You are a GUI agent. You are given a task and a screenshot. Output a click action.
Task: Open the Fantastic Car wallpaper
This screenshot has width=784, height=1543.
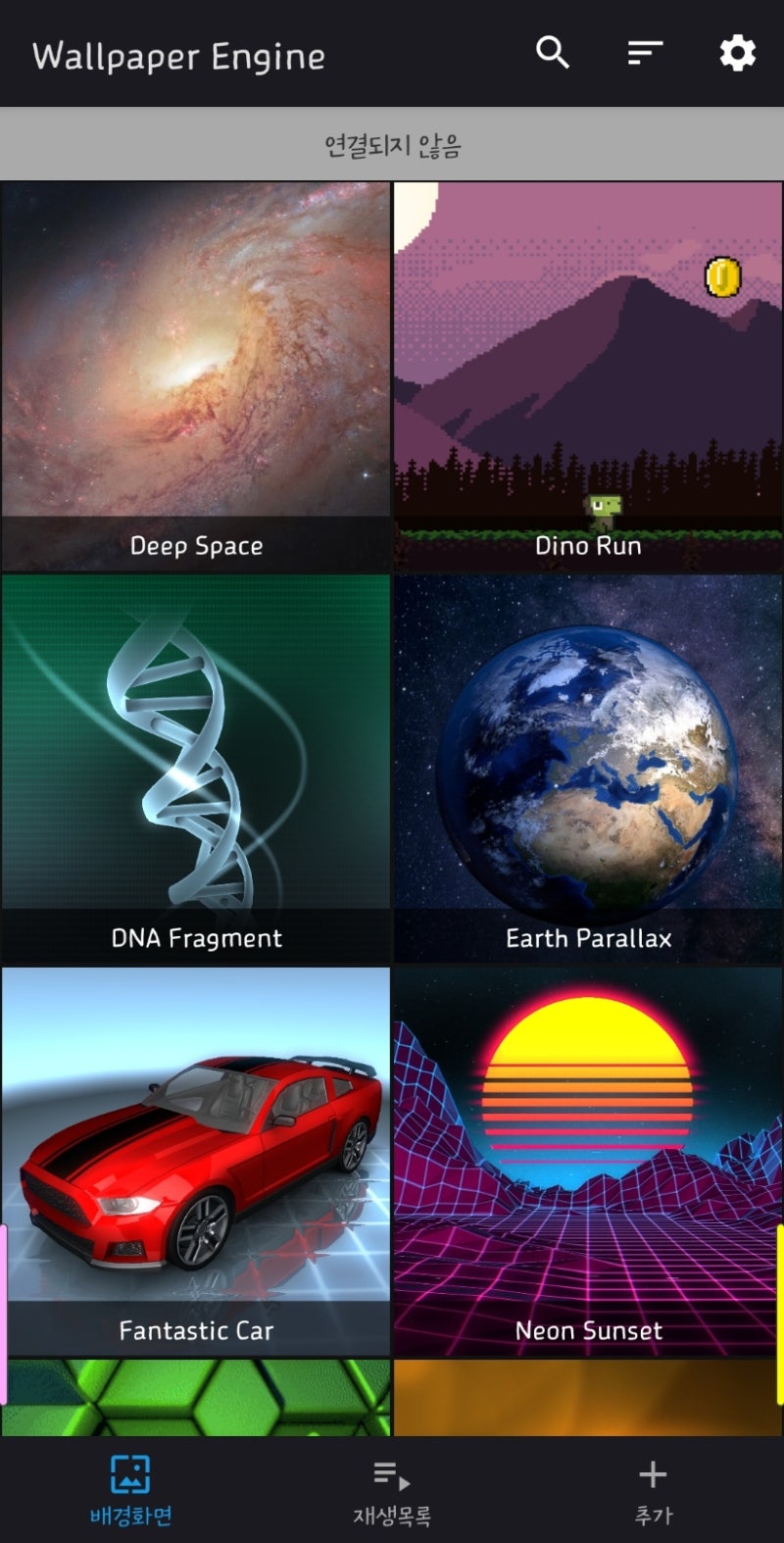click(x=196, y=1161)
